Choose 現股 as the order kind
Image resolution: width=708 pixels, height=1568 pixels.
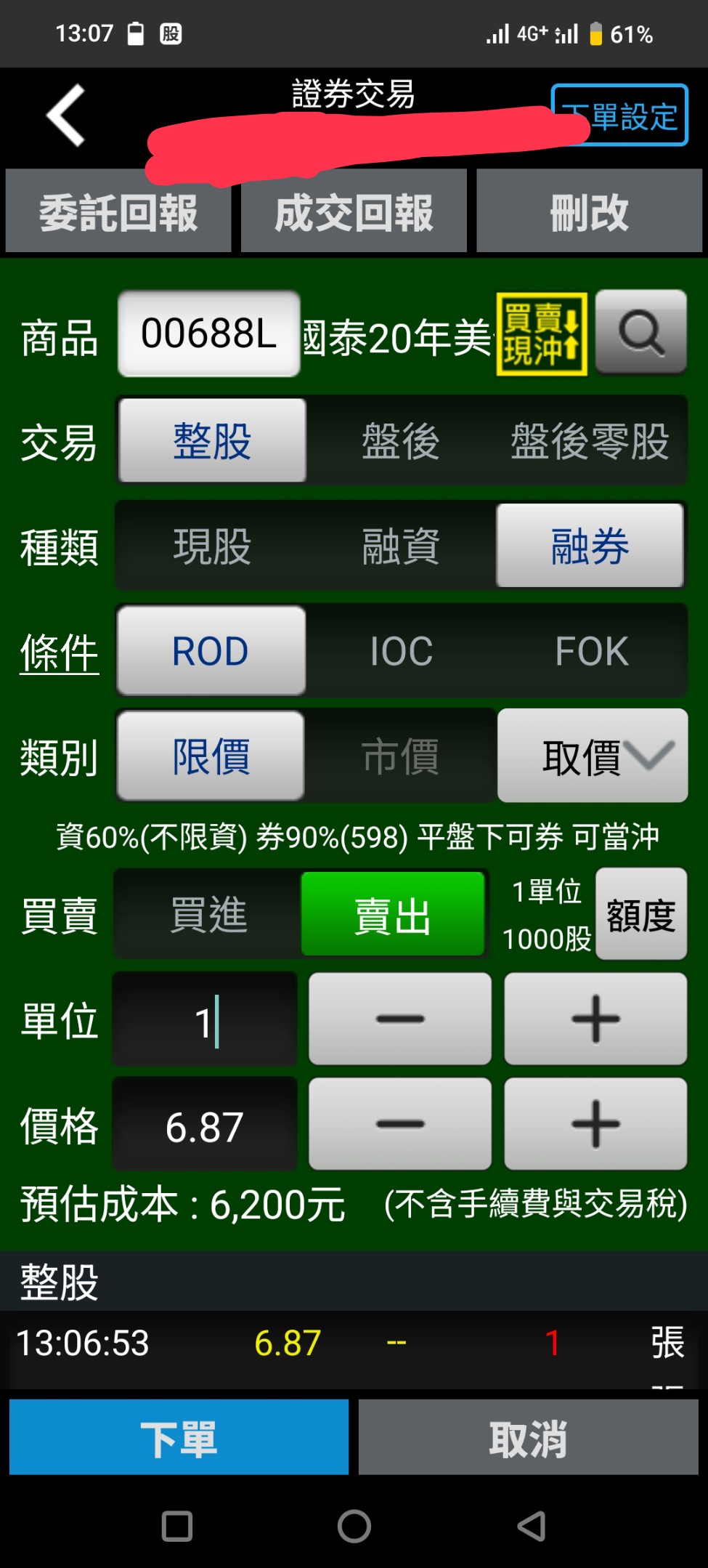212,546
